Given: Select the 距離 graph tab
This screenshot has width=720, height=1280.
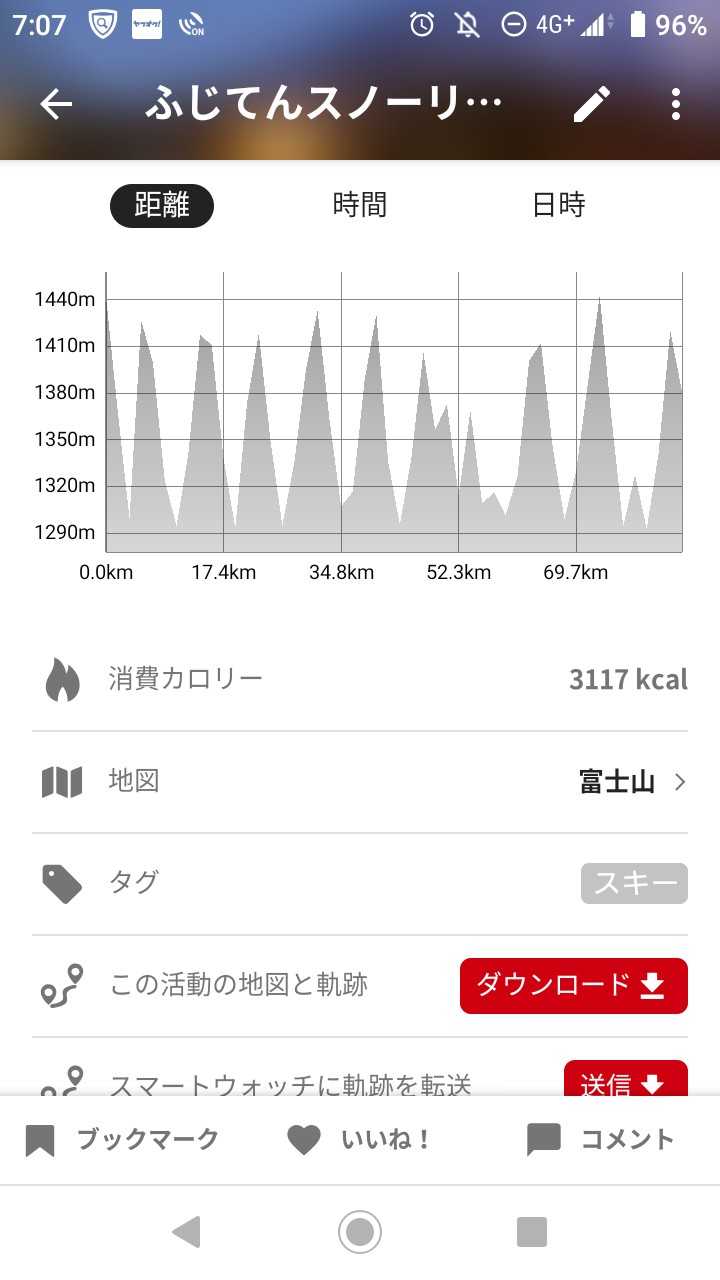Looking at the screenshot, I should tap(161, 206).
